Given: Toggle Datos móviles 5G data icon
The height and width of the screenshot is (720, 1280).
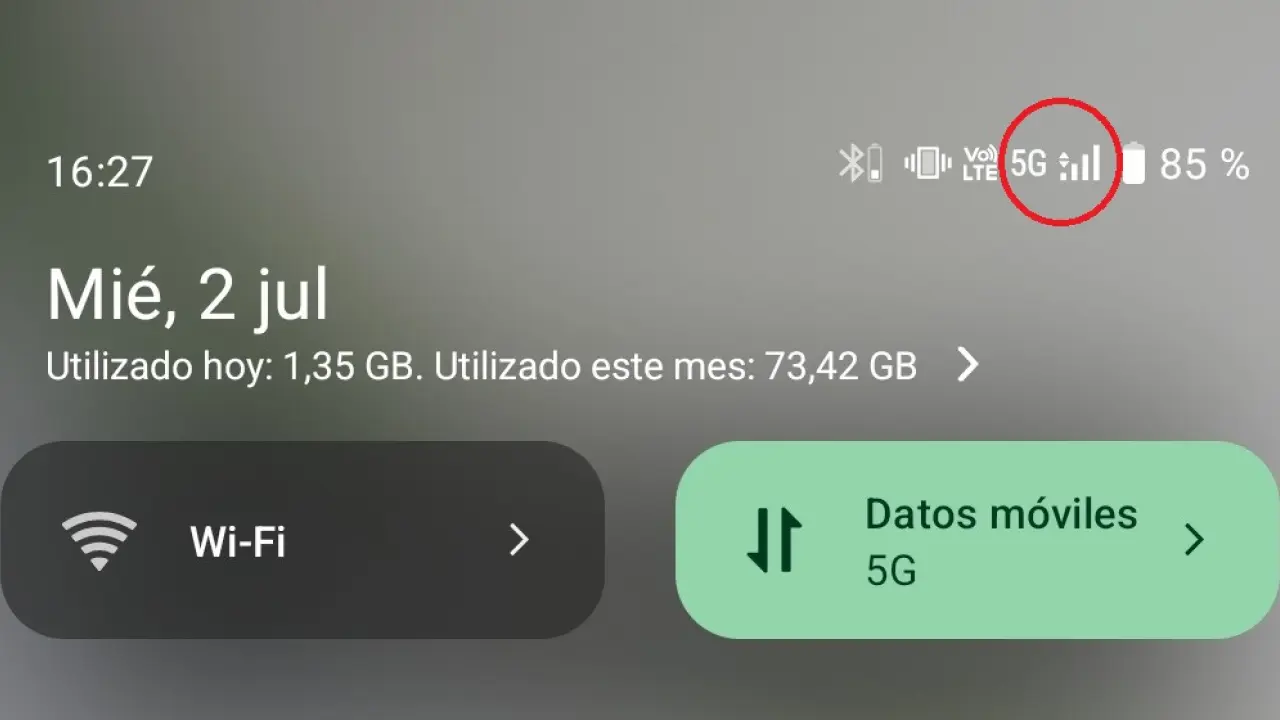Looking at the screenshot, I should coord(774,540).
